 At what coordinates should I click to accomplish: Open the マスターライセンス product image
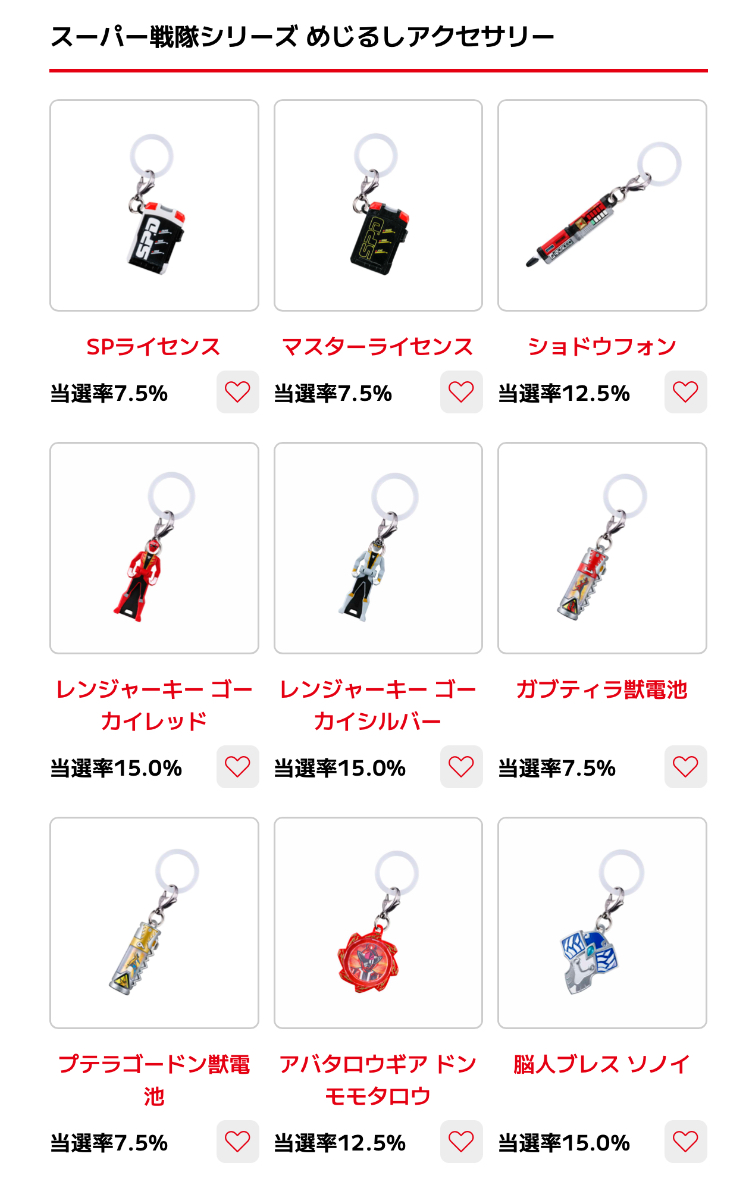pyautogui.click(x=378, y=205)
